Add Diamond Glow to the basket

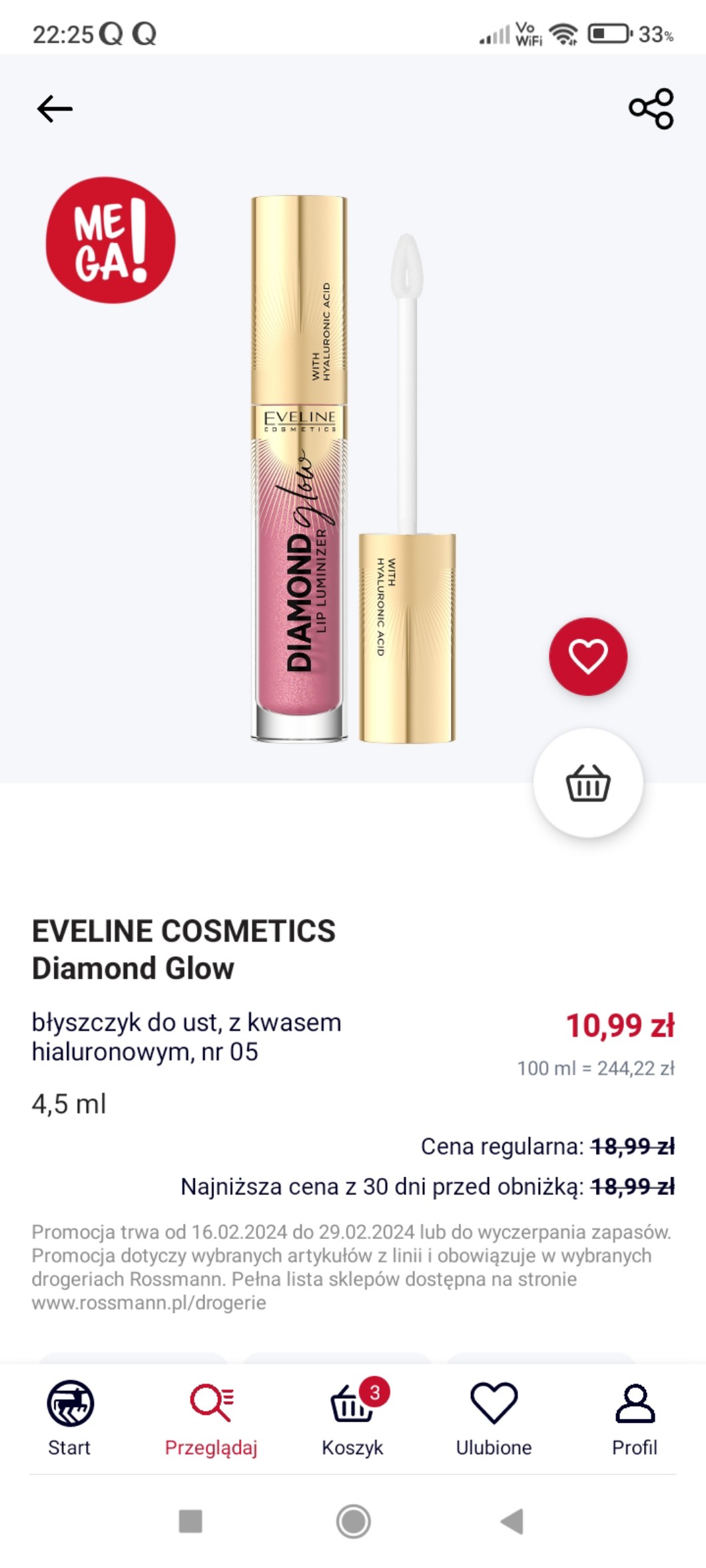(587, 783)
